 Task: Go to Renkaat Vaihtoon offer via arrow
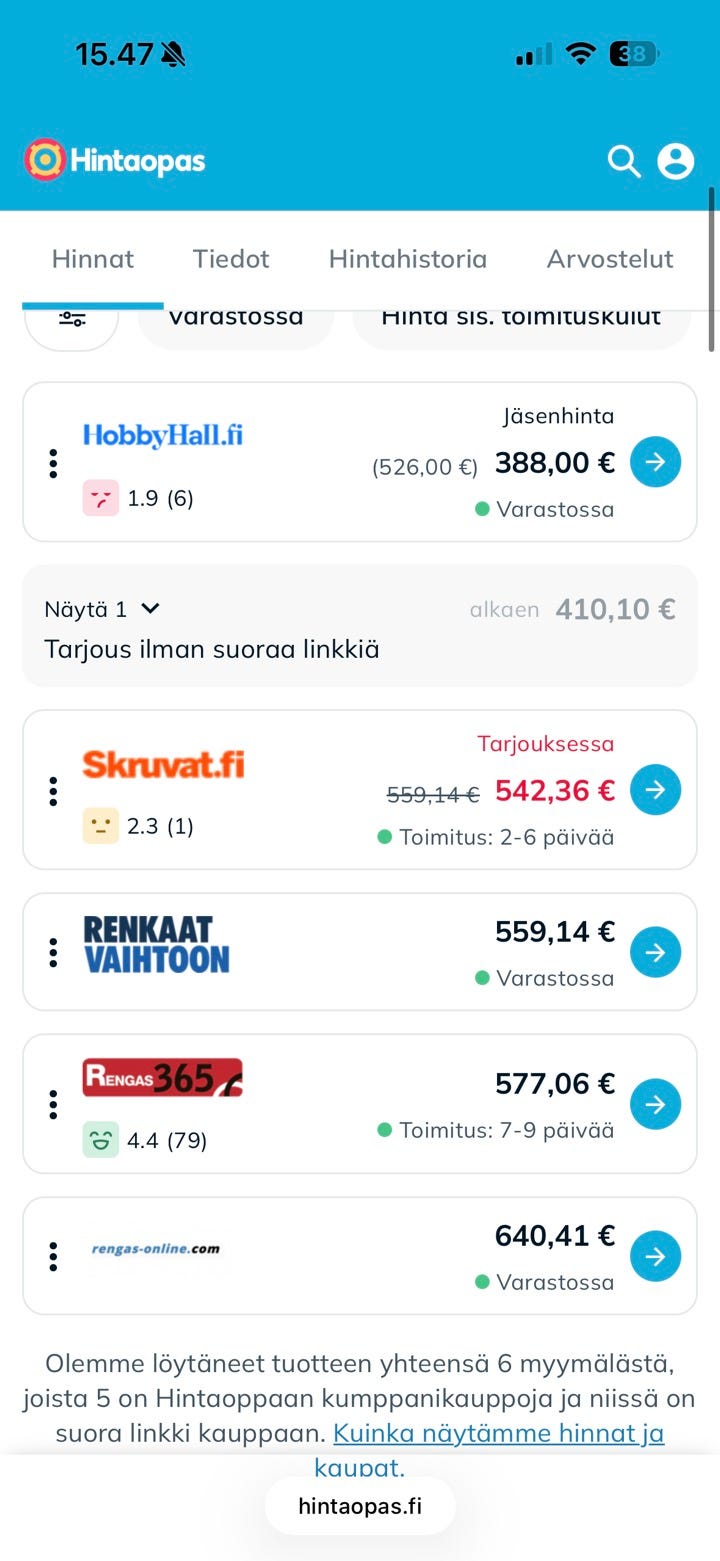(655, 952)
